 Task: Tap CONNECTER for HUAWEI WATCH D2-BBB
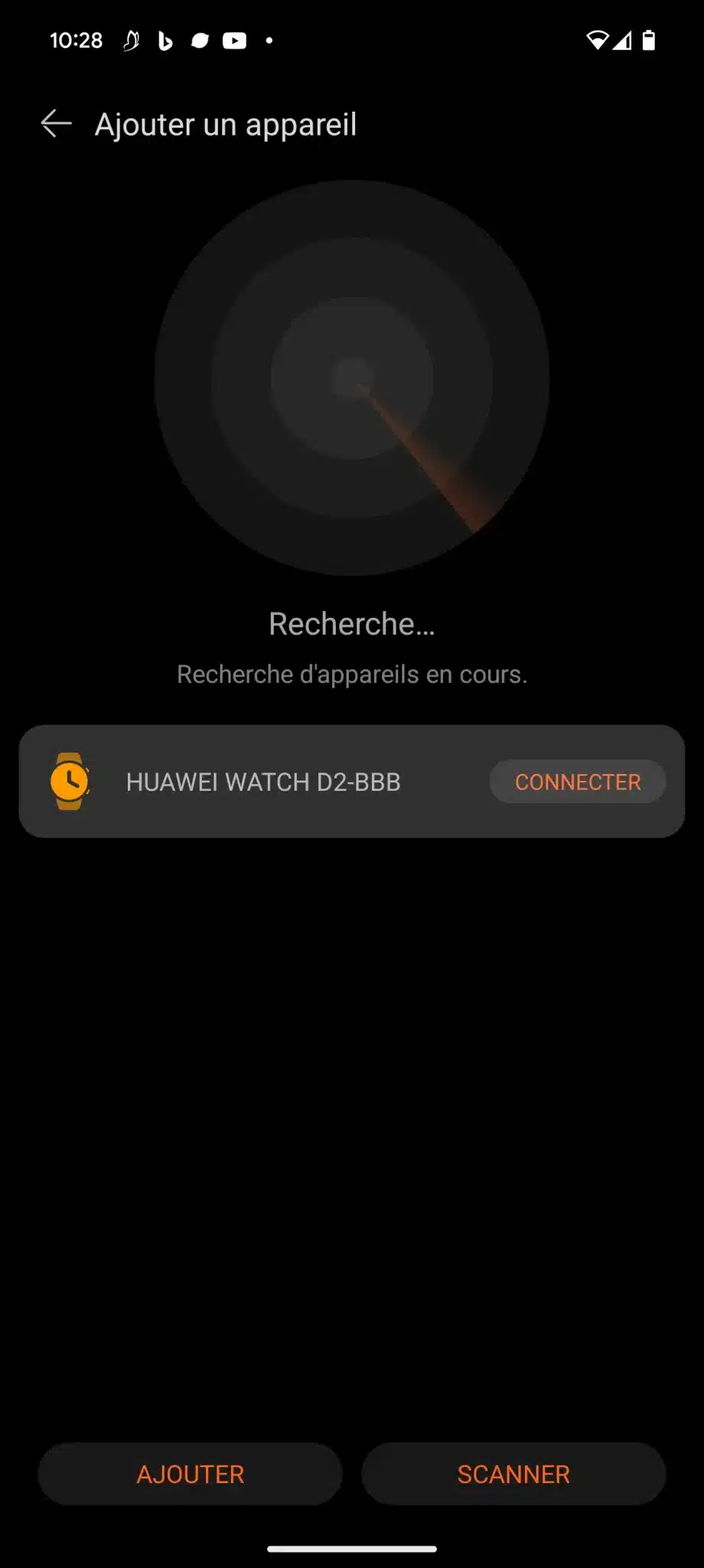point(577,782)
